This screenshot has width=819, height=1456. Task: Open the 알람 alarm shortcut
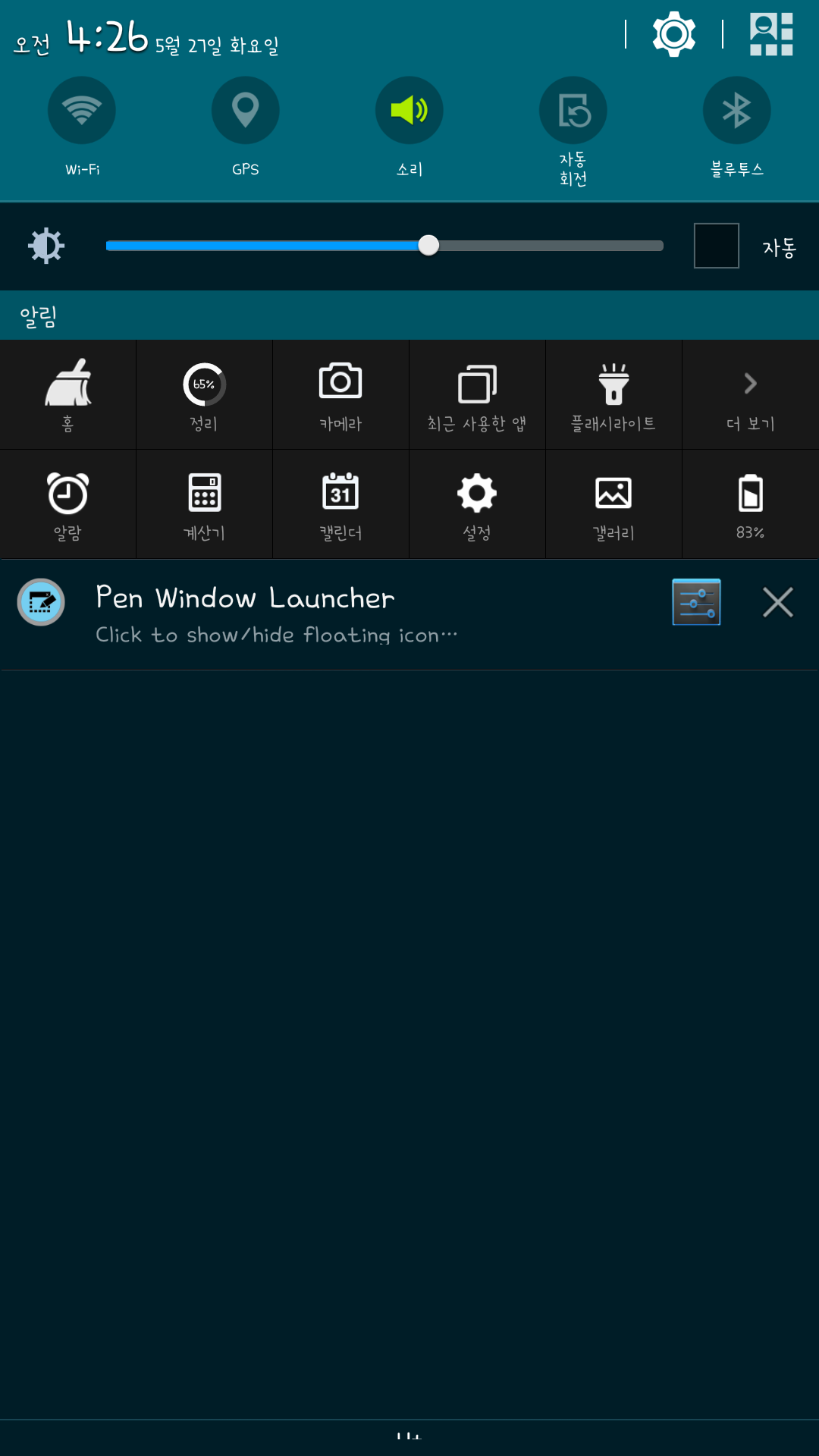click(68, 504)
